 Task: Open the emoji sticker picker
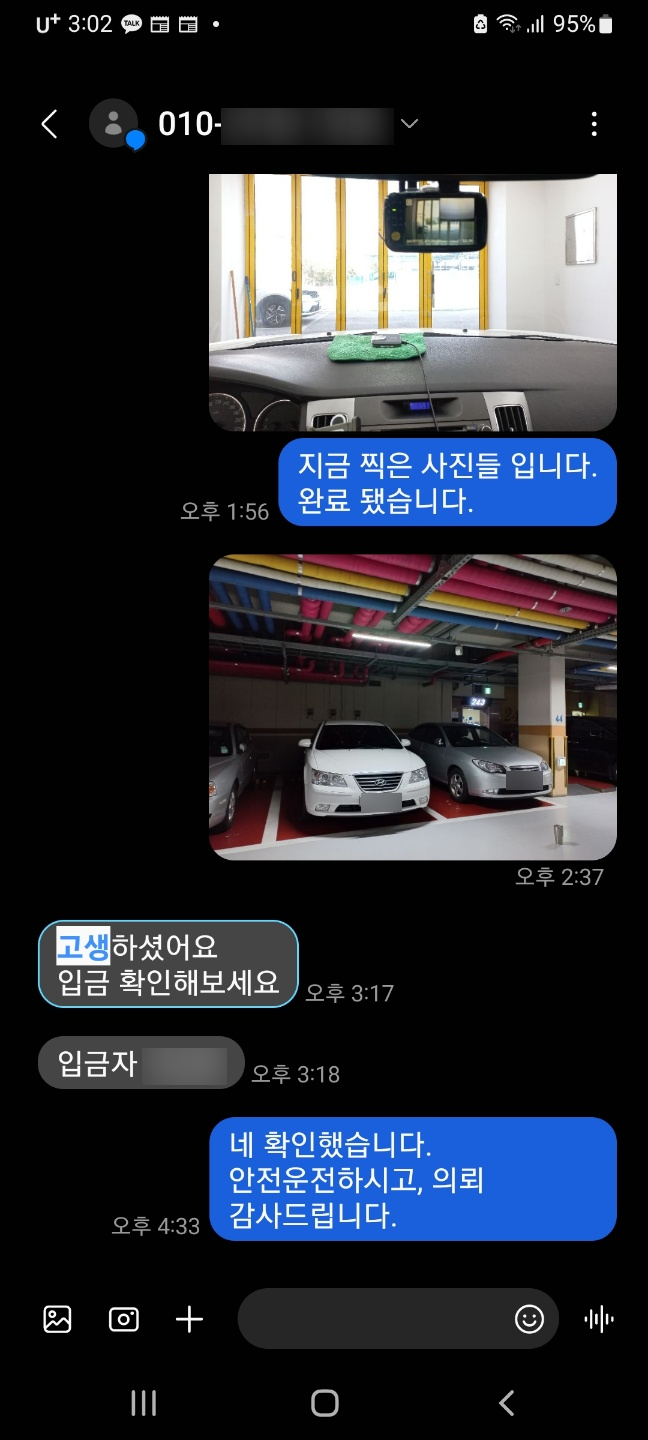pyautogui.click(x=529, y=1319)
